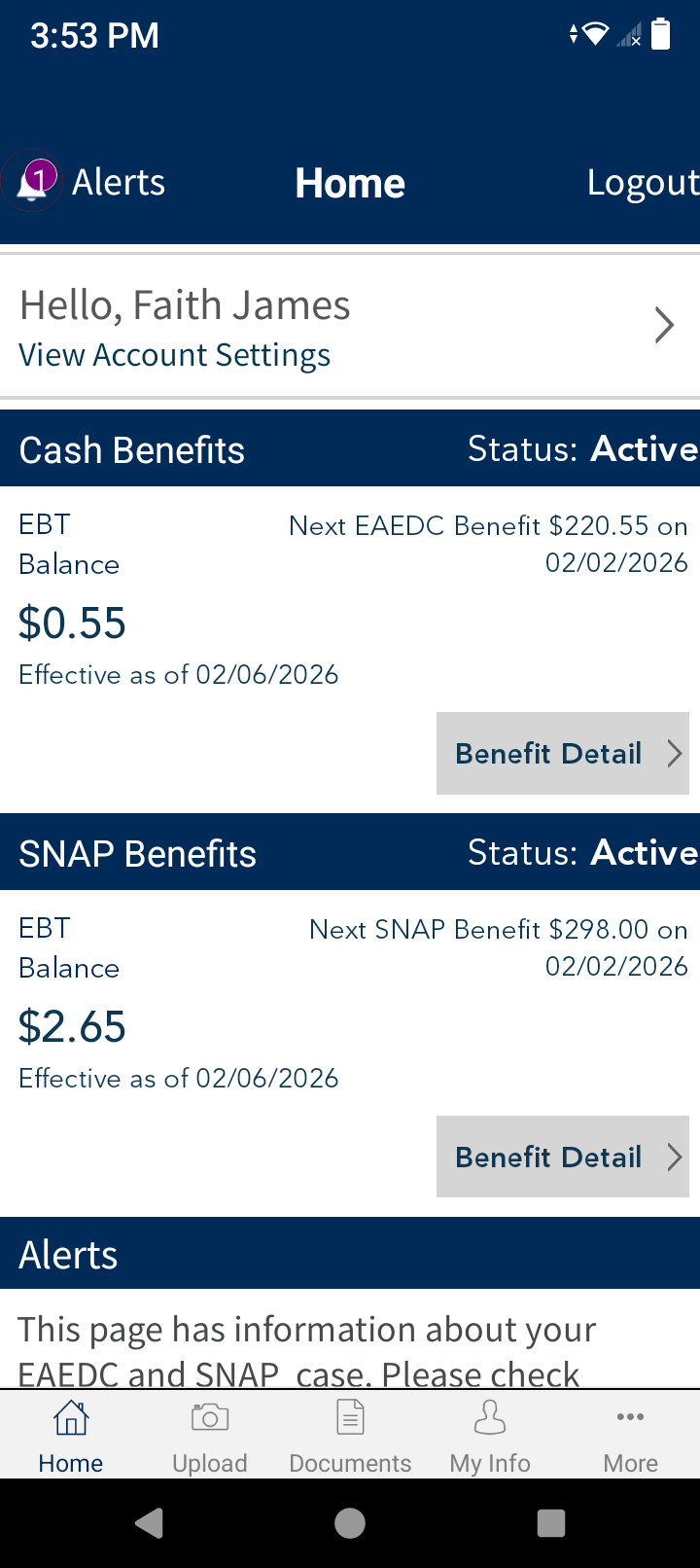Select the My Info tab
The height and width of the screenshot is (1568, 700).
point(490,1436)
